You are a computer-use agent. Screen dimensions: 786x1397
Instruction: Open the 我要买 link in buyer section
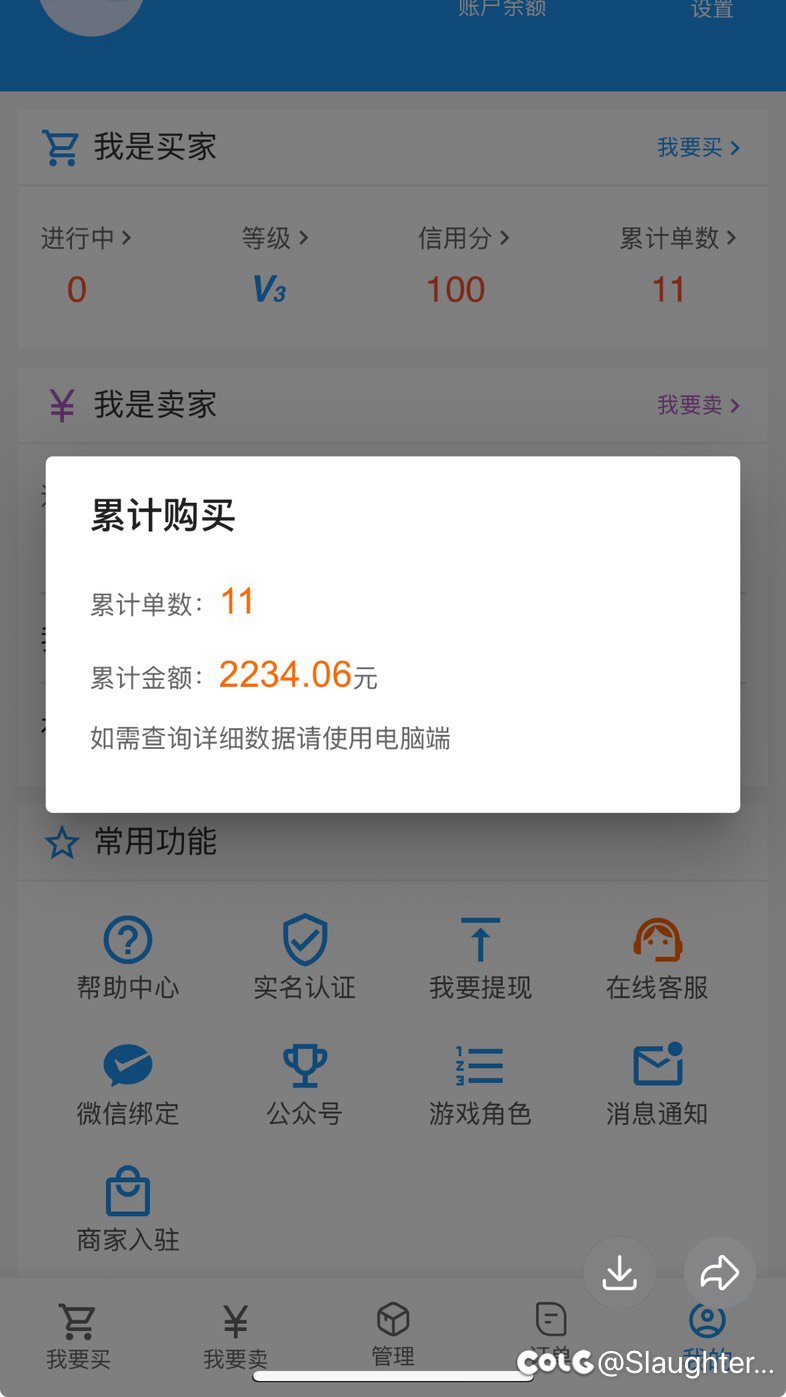[x=698, y=148]
